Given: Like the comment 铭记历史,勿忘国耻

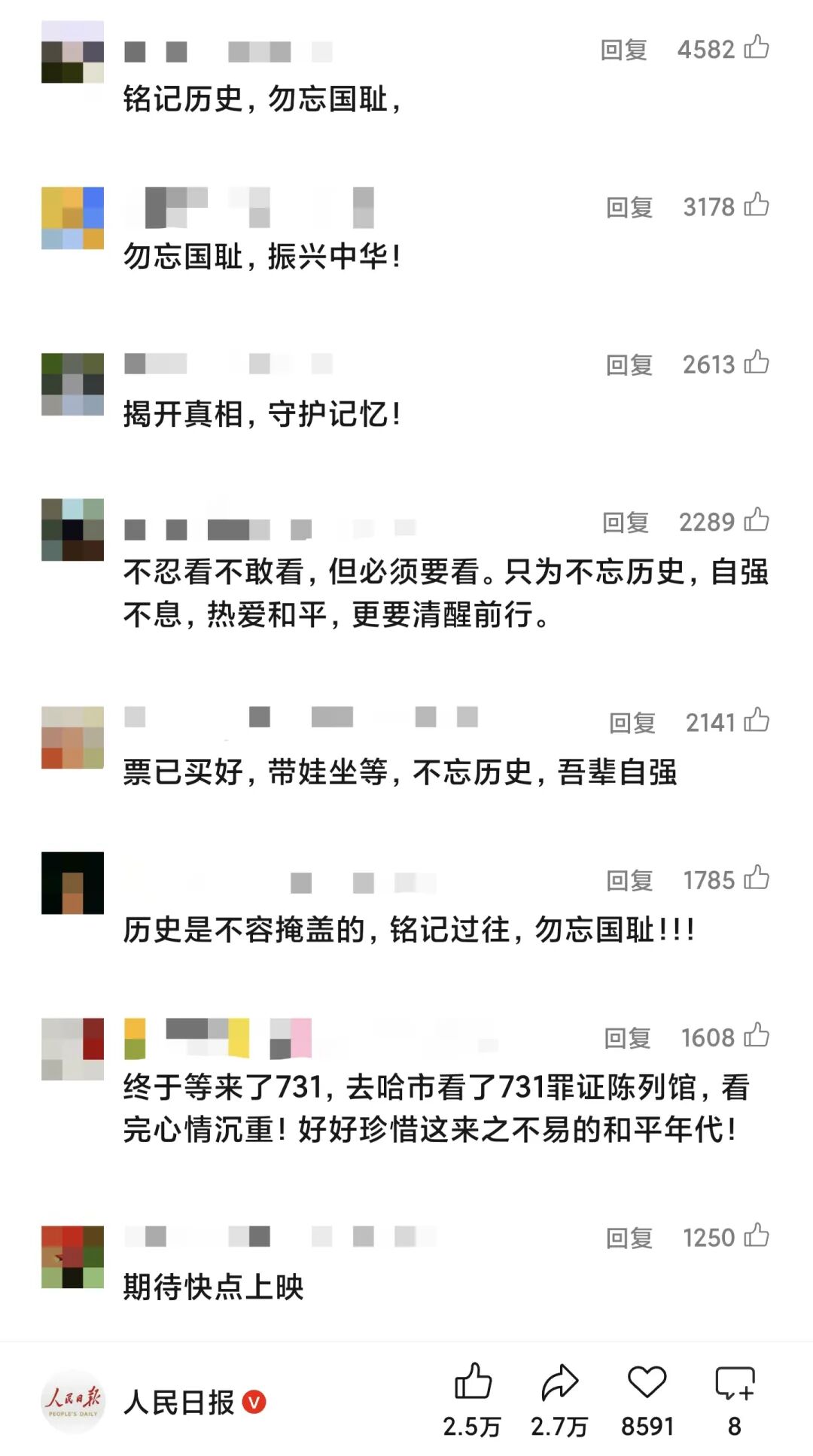Looking at the screenshot, I should pyautogui.click(x=756, y=48).
